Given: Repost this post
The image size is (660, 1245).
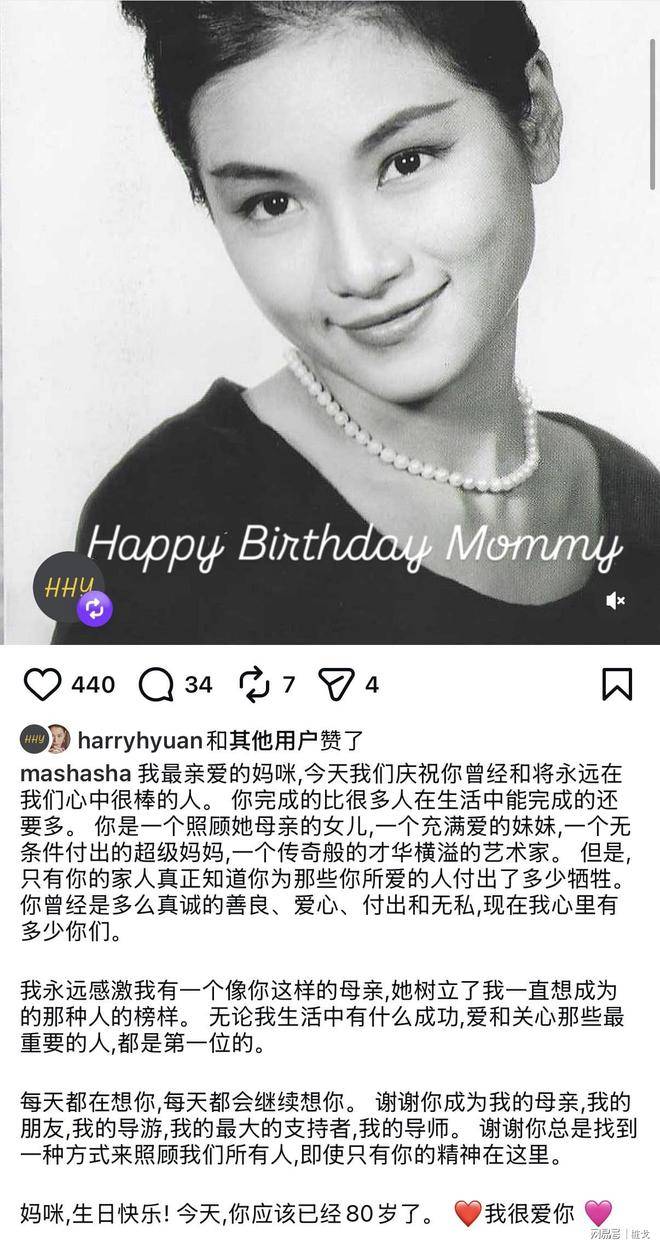Looking at the screenshot, I should click(255, 684).
